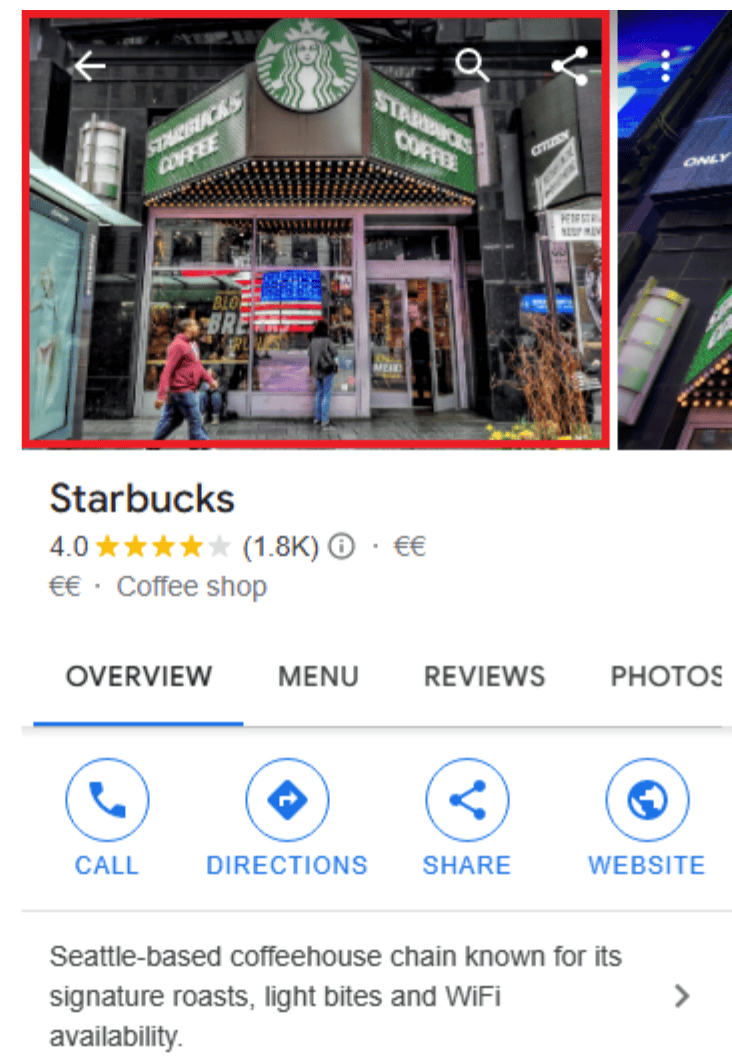Image resolution: width=732 pixels, height=1062 pixels.
Task: Expand the coffeehouse description chevron
Action: tap(682, 995)
